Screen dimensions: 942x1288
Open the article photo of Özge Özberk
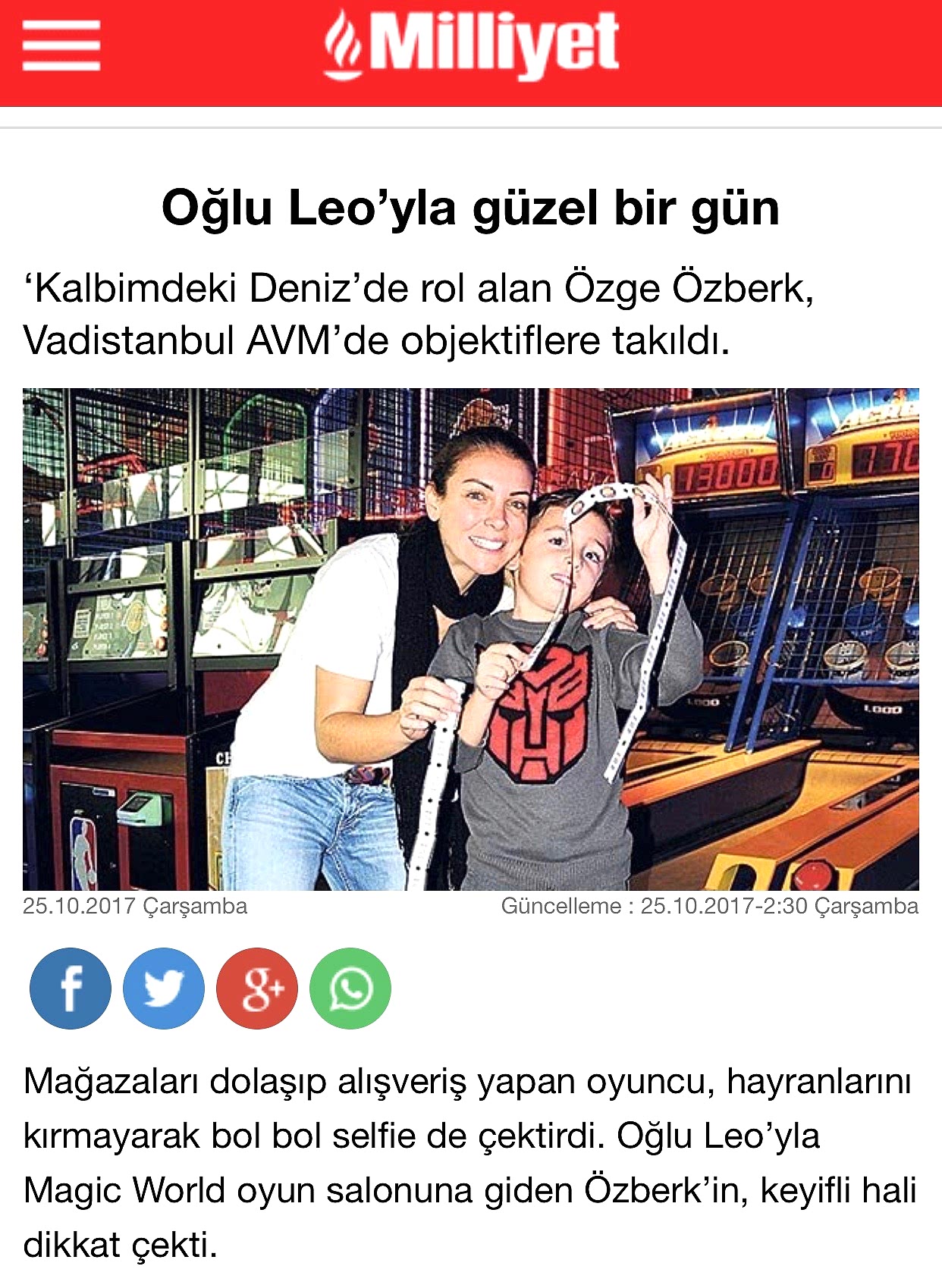(470, 639)
